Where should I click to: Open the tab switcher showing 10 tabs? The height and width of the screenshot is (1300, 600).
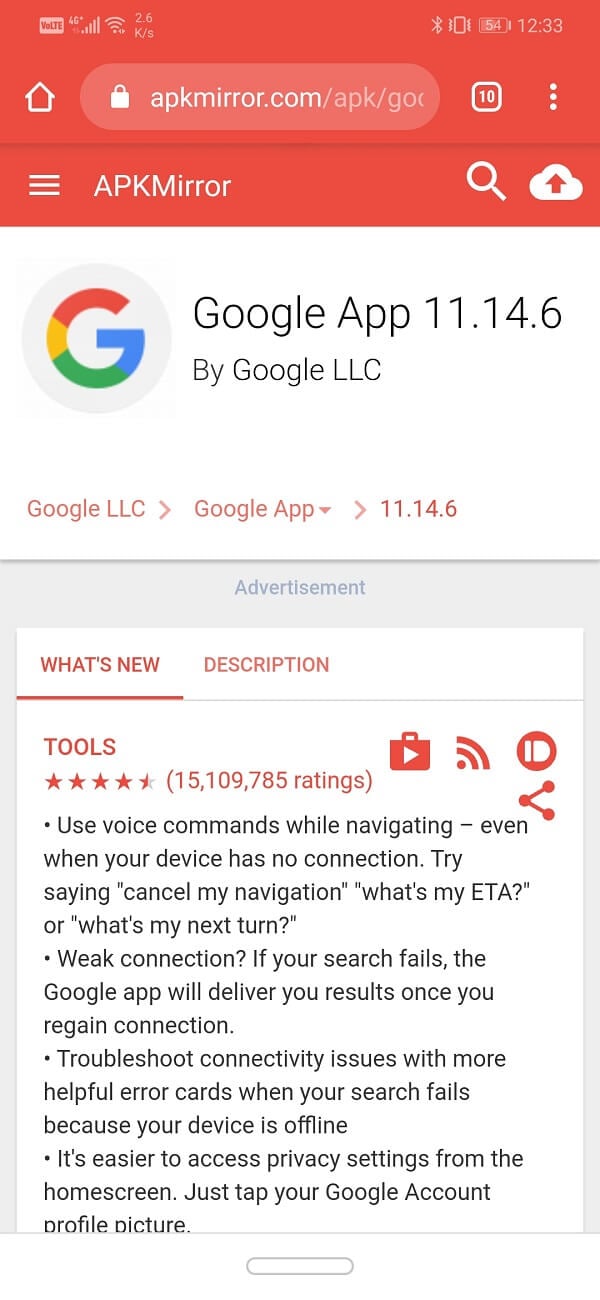pyautogui.click(x=486, y=97)
